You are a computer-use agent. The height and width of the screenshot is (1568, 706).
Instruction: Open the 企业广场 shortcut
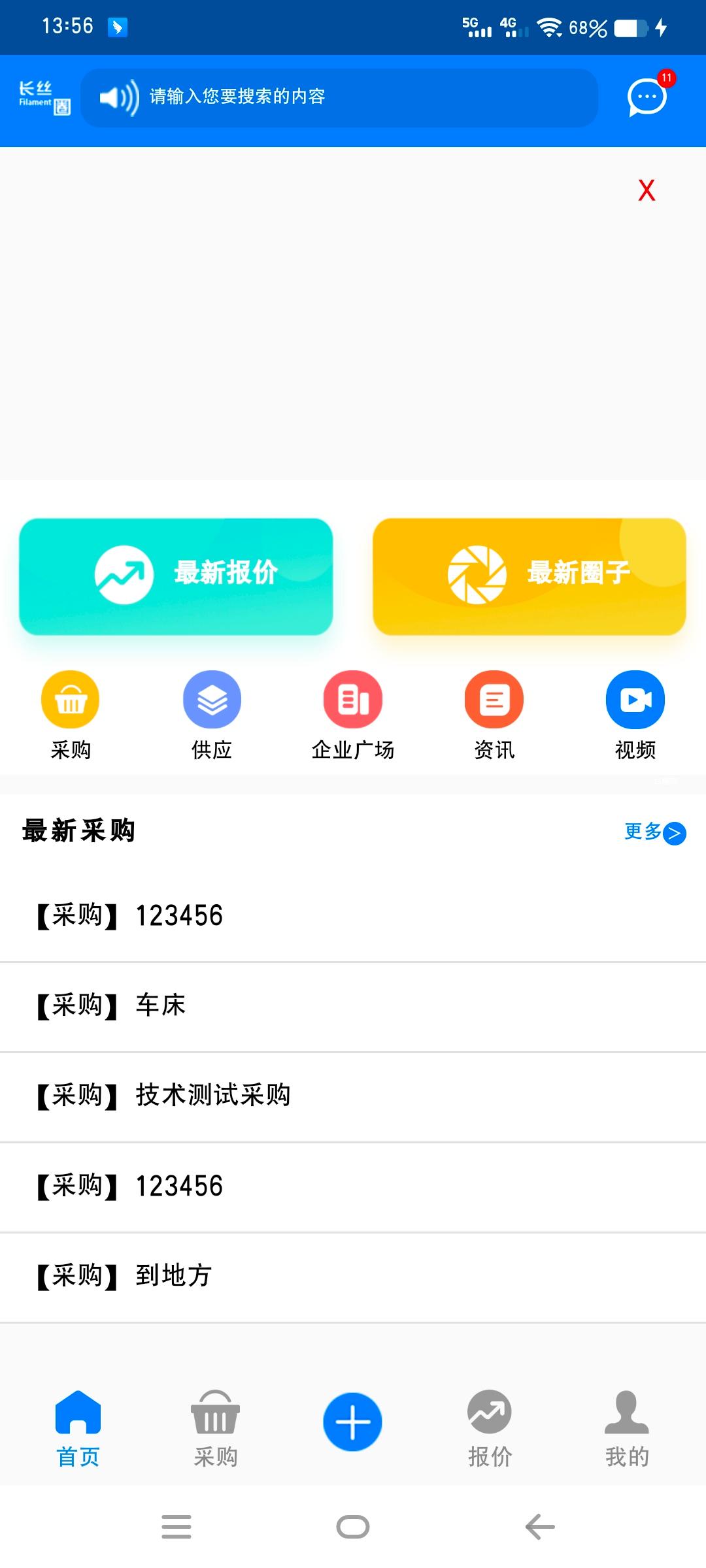coord(353,715)
